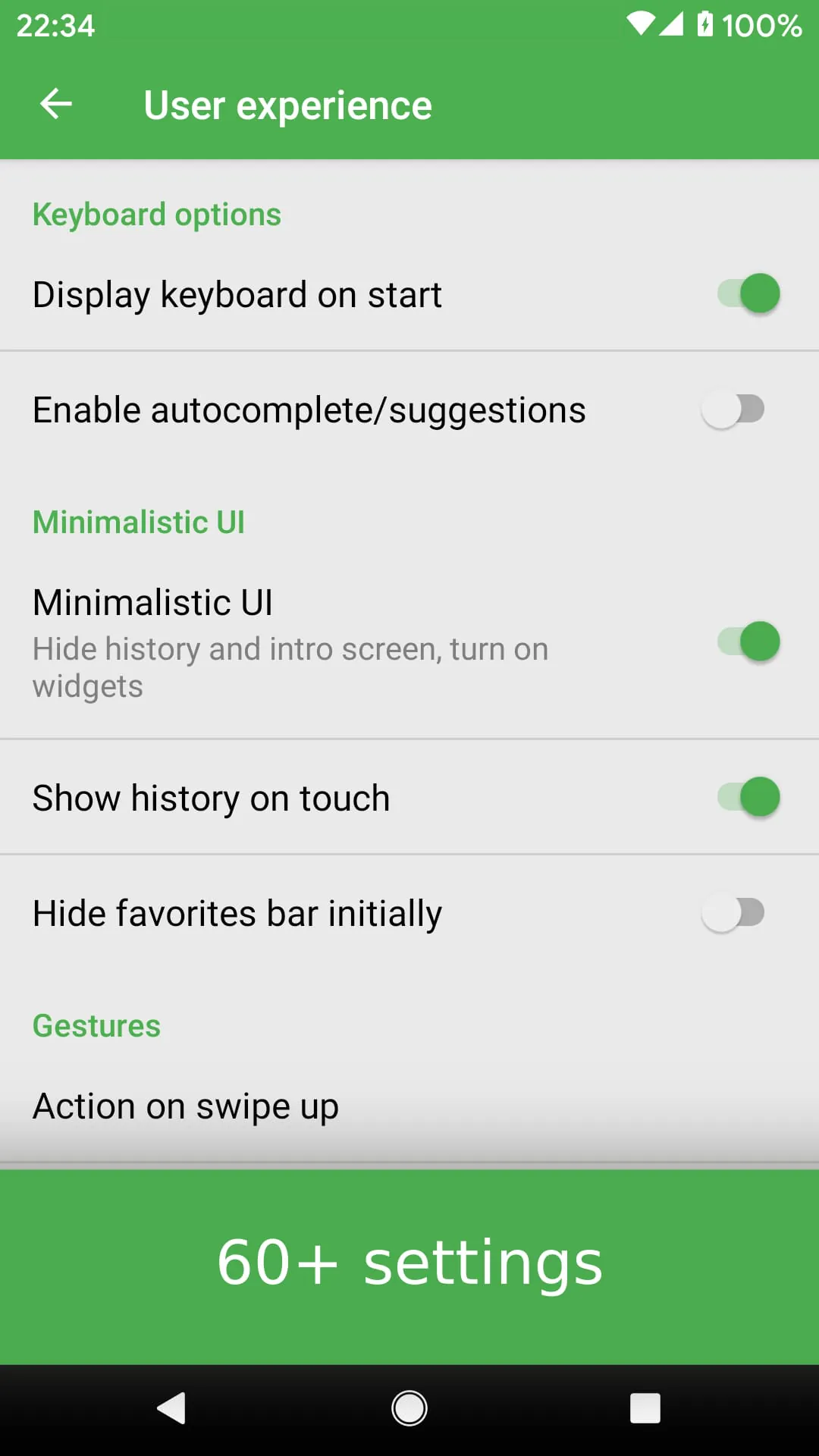Tap the Minimalistic UI description text
Viewport: 819px width, 1456px height.
coord(290,667)
